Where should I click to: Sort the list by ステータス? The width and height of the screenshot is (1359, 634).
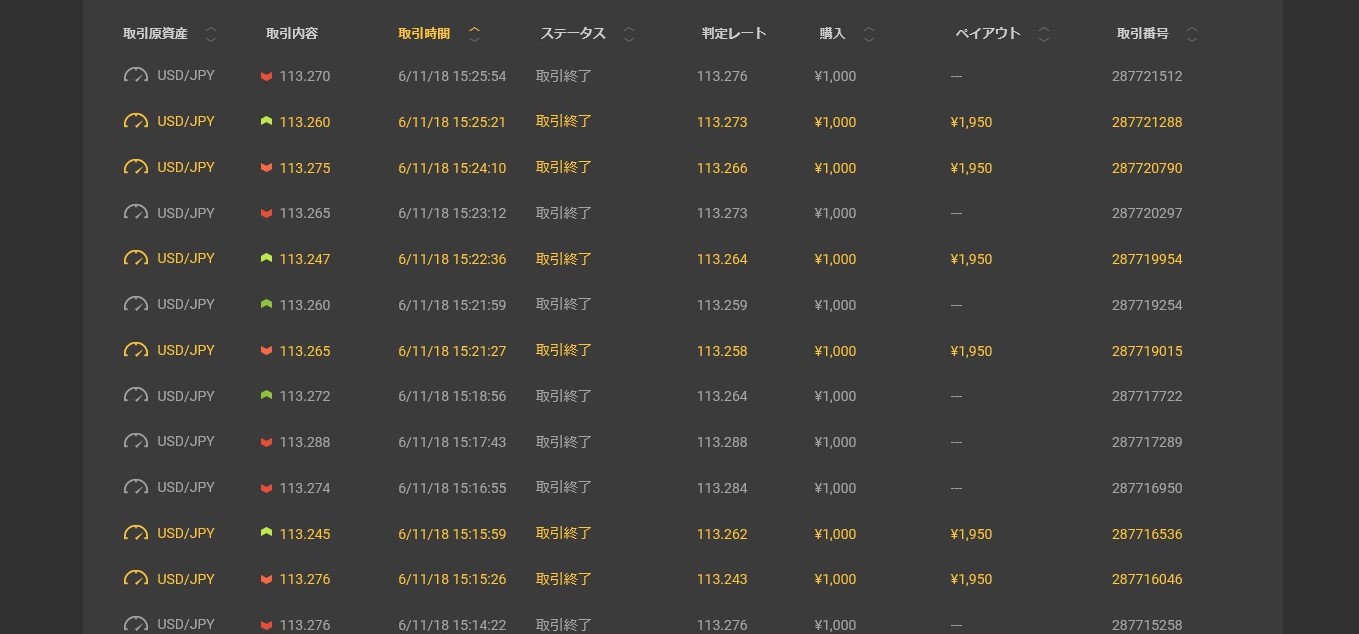628,34
